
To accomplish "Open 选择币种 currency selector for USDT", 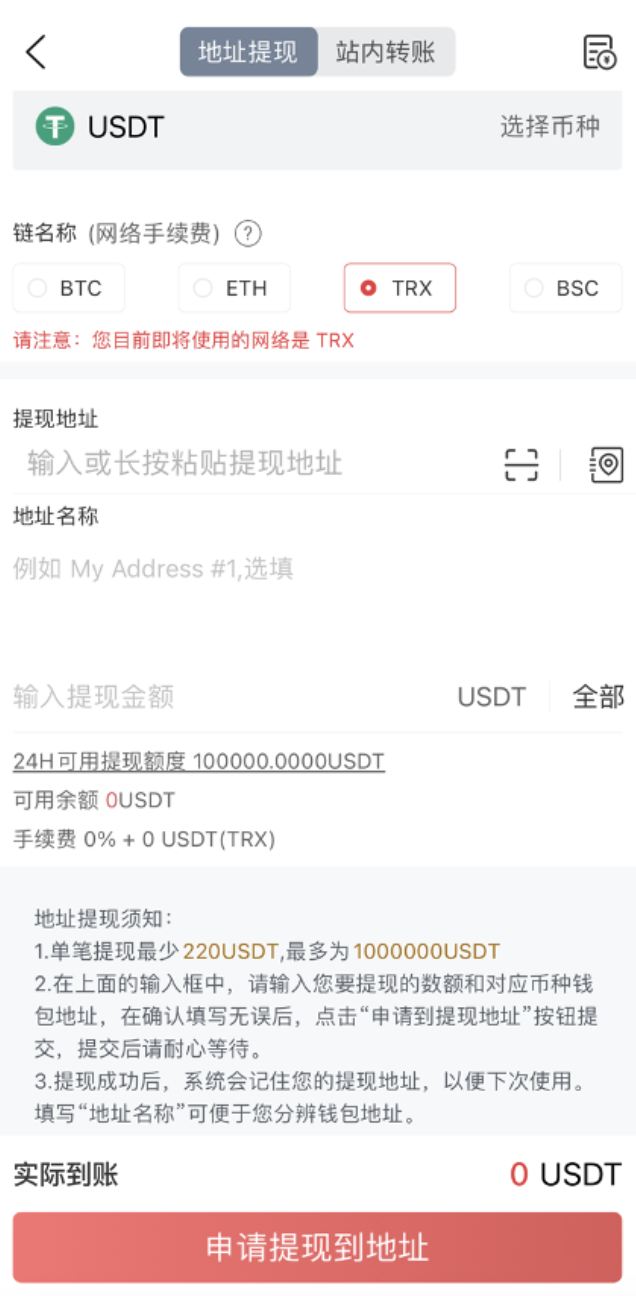I will (549, 127).
